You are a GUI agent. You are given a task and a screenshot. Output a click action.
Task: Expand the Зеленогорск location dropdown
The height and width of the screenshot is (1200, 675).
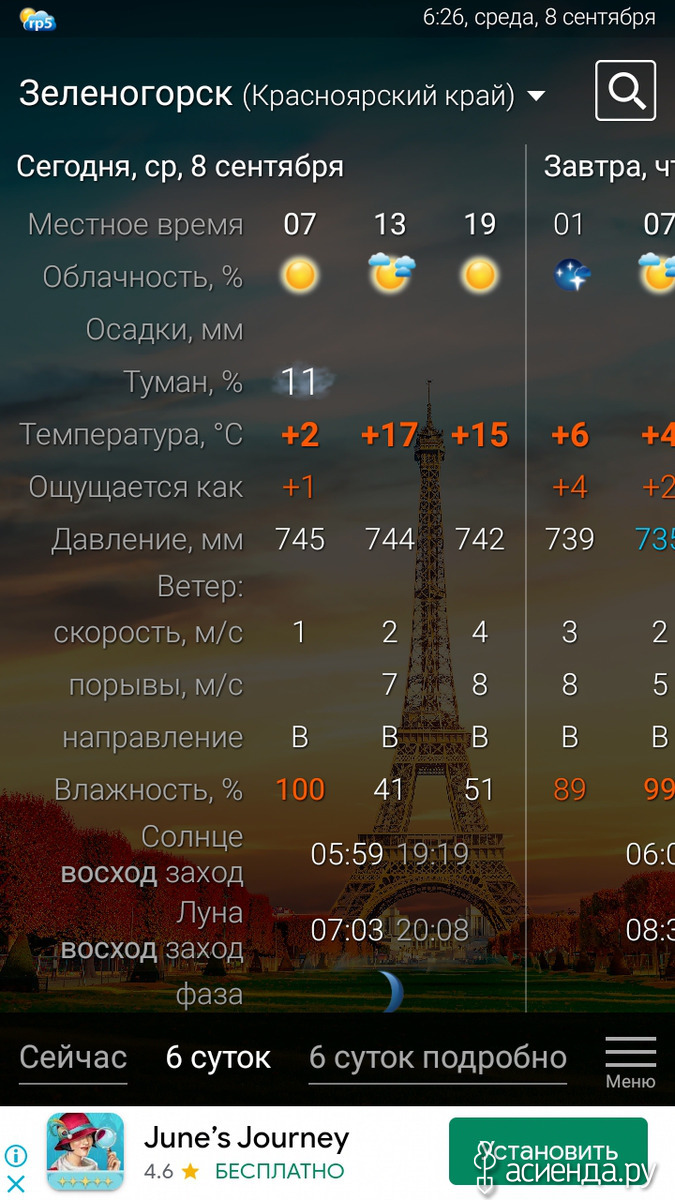[x=536, y=96]
